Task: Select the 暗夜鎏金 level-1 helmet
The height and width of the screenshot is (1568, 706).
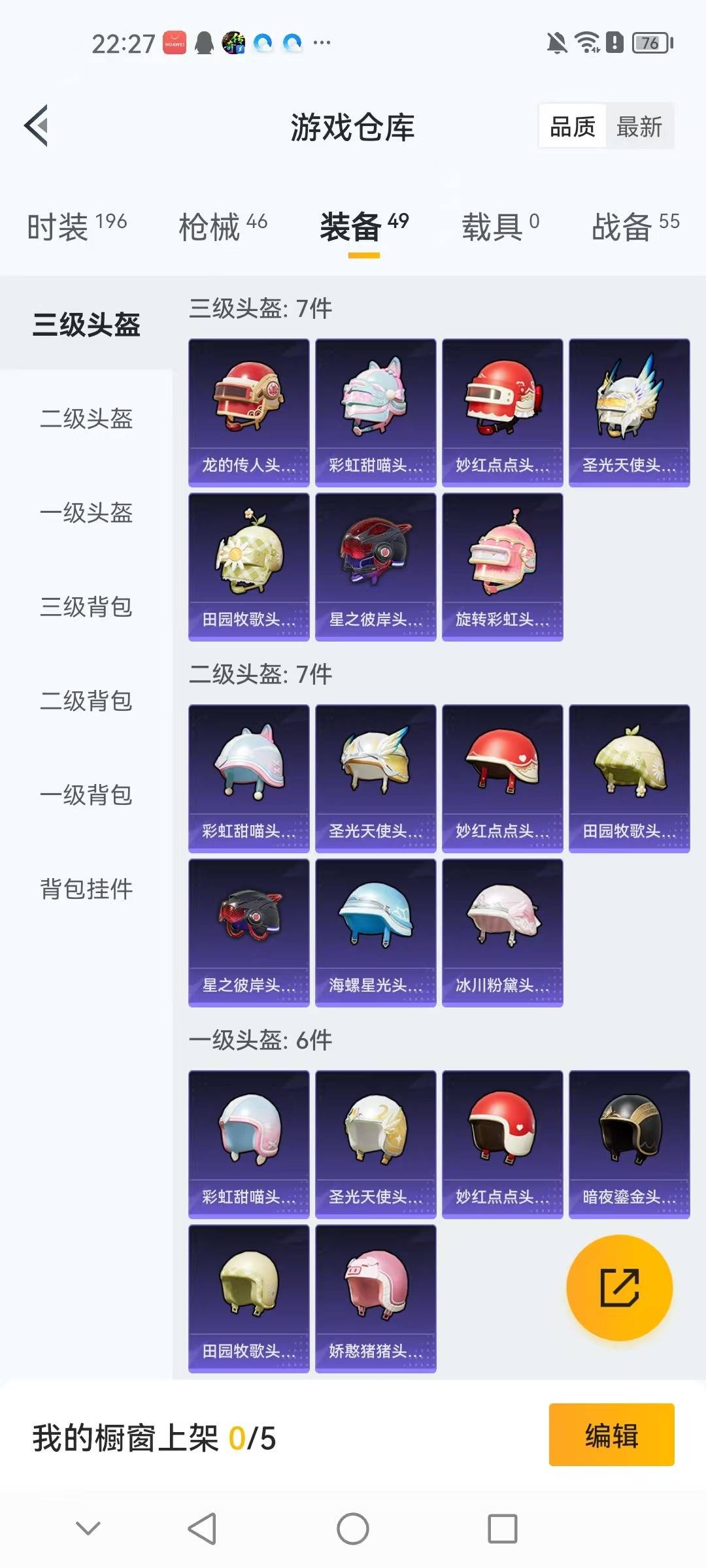Action: tap(629, 1143)
